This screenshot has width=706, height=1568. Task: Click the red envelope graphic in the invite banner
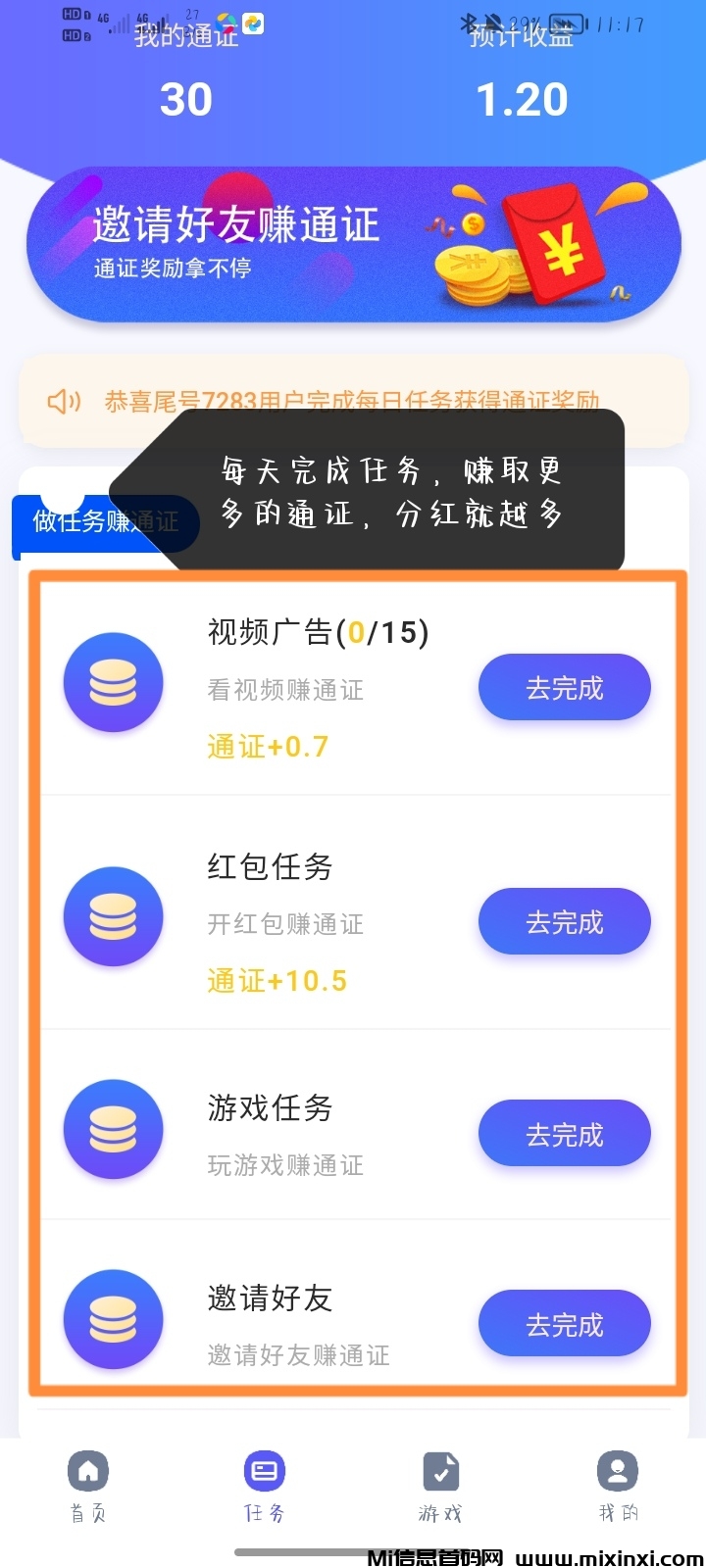coord(554,243)
